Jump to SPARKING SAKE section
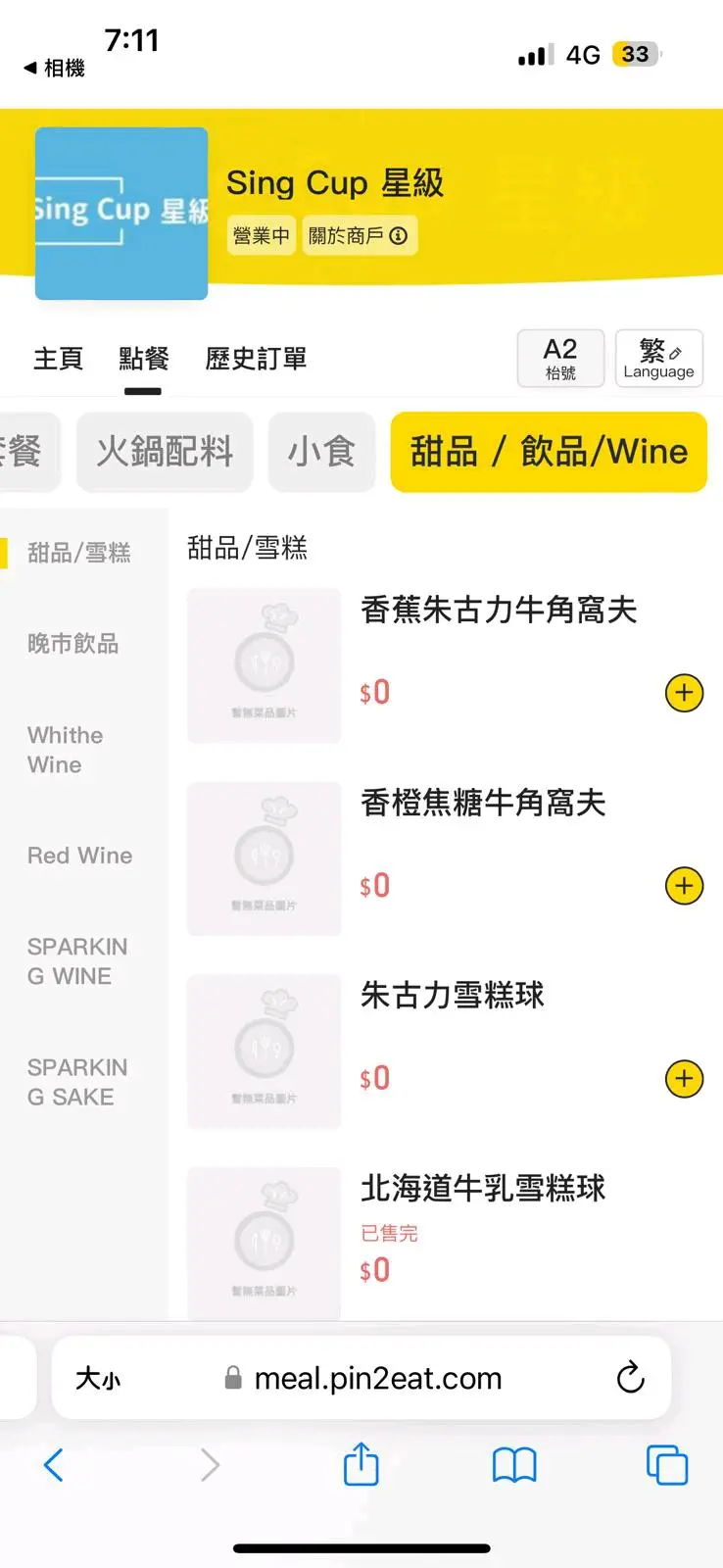 click(x=77, y=1082)
